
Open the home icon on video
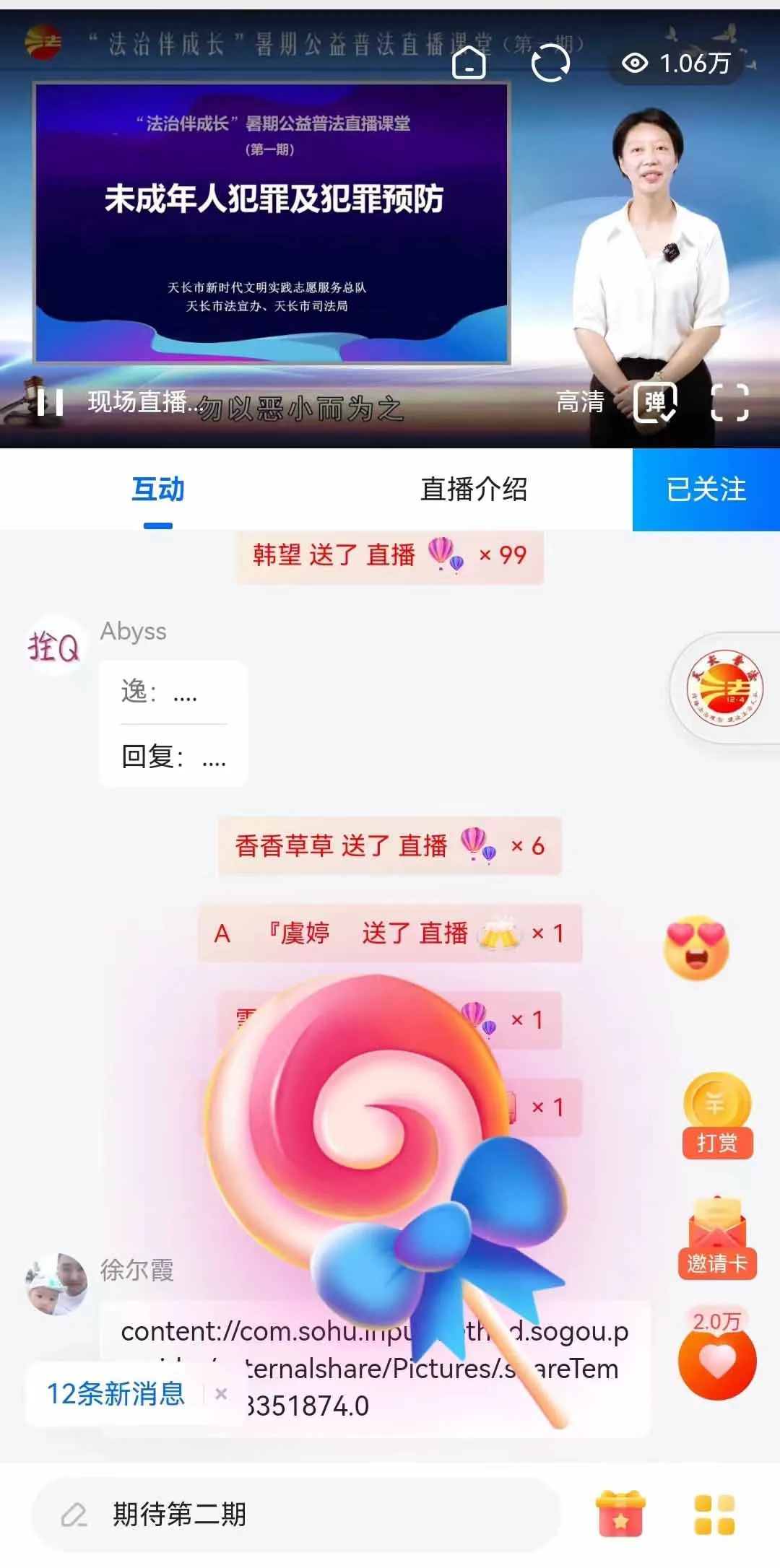pyautogui.click(x=469, y=63)
